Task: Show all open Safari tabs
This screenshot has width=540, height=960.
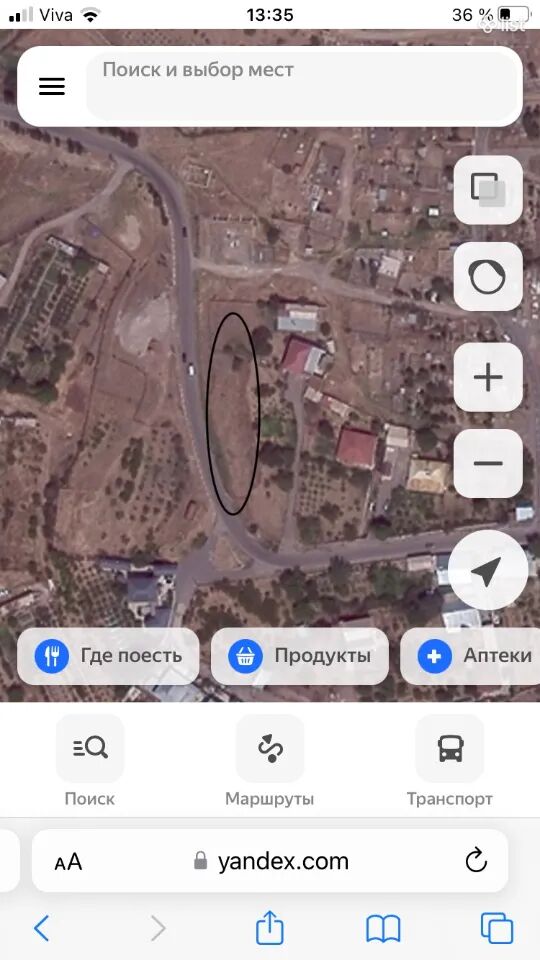Action: click(497, 928)
